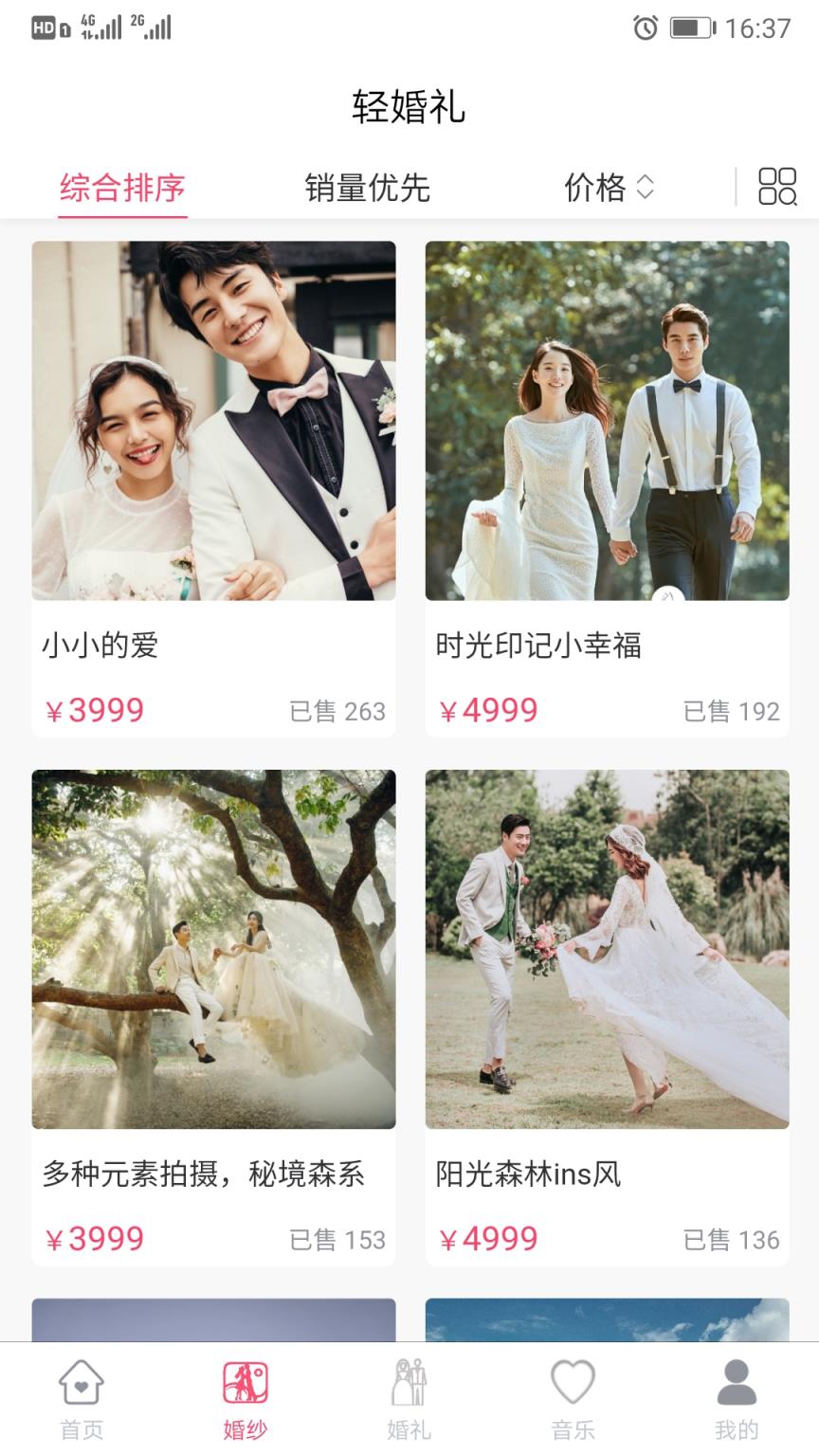
Task: Select the 综合排序 sorting tab
Action: tap(122, 189)
